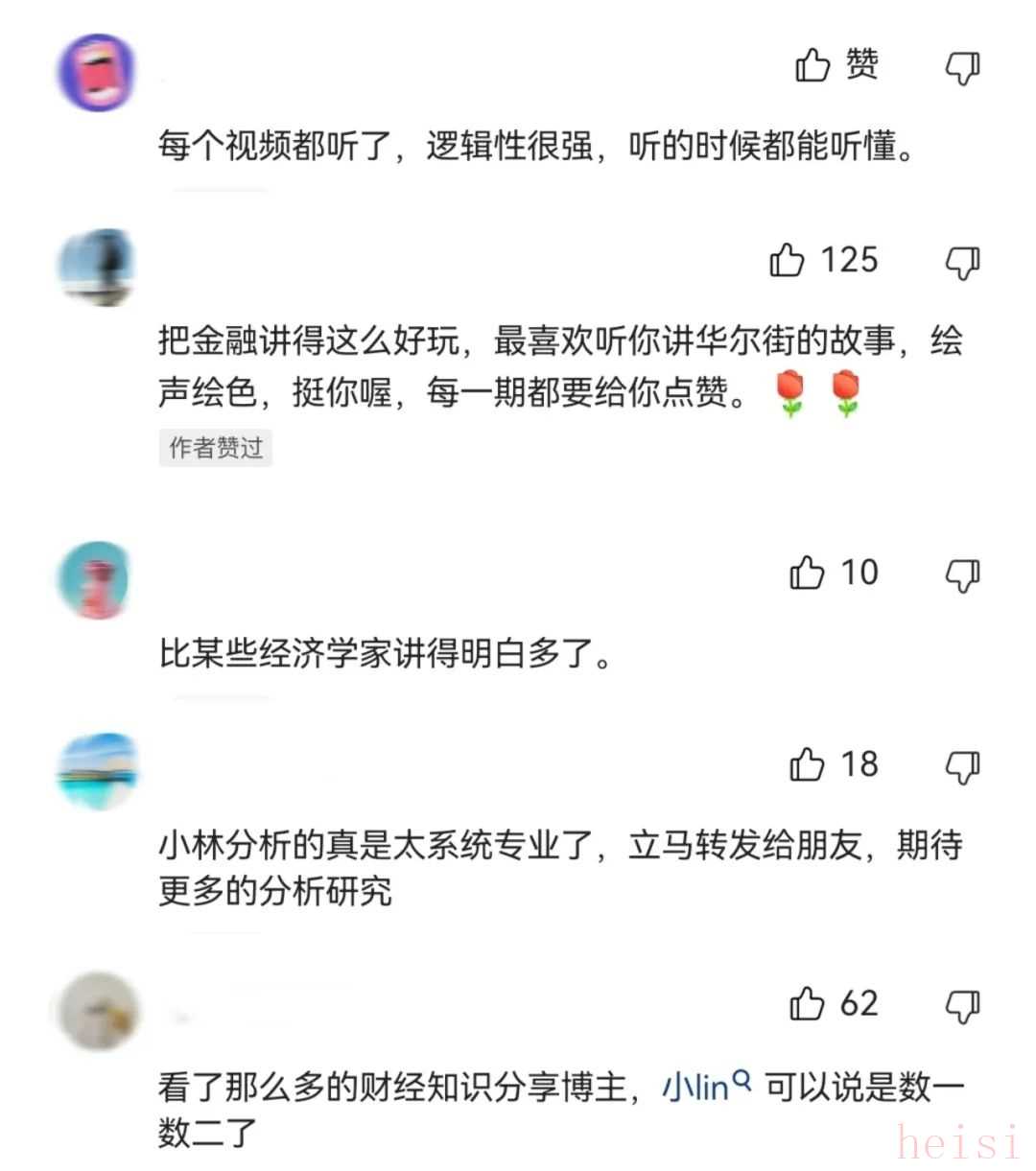
Task: Open avatar of commenter on 财经知识分享博主
Action: coord(98,1011)
